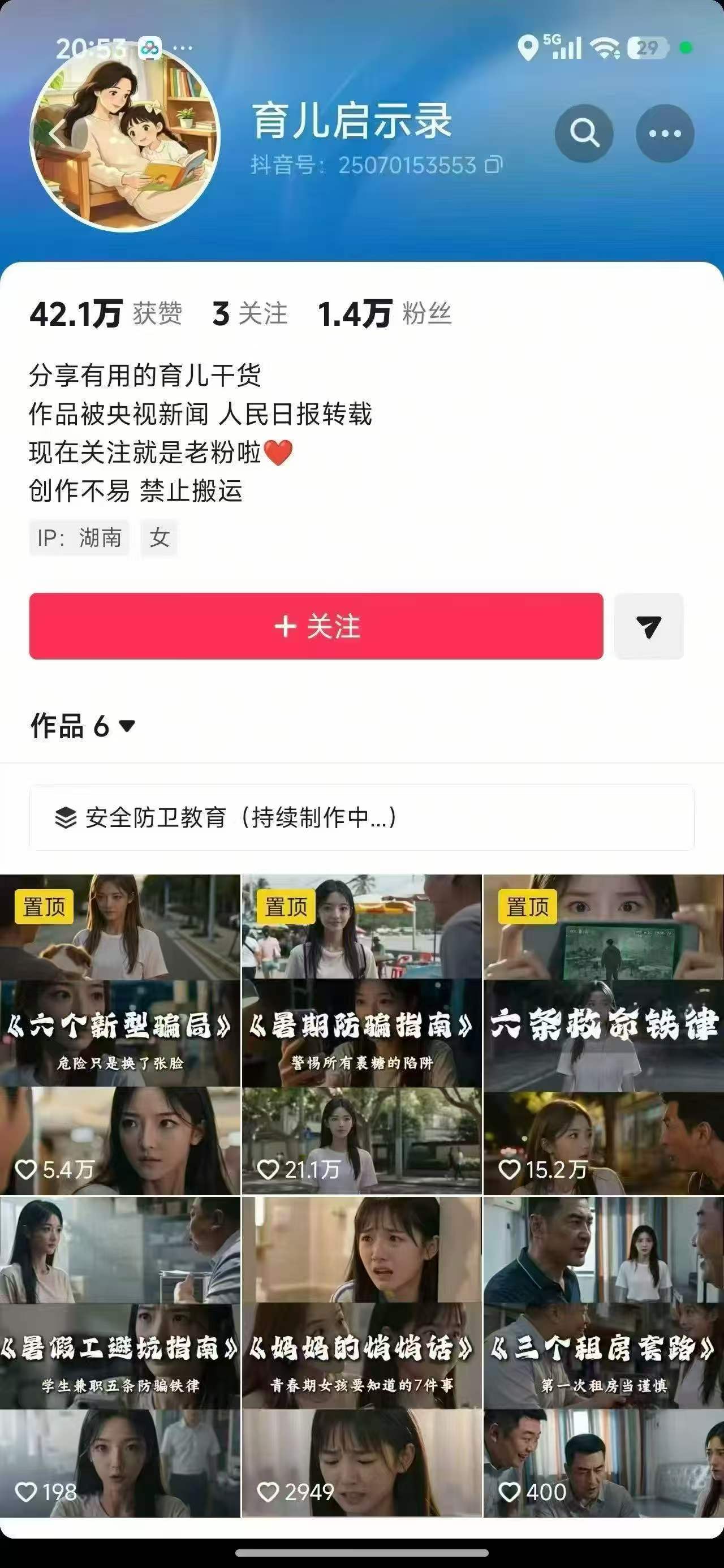Go back using the arrow on avatar
Viewport: 724px width, 1568px height.
point(56,133)
